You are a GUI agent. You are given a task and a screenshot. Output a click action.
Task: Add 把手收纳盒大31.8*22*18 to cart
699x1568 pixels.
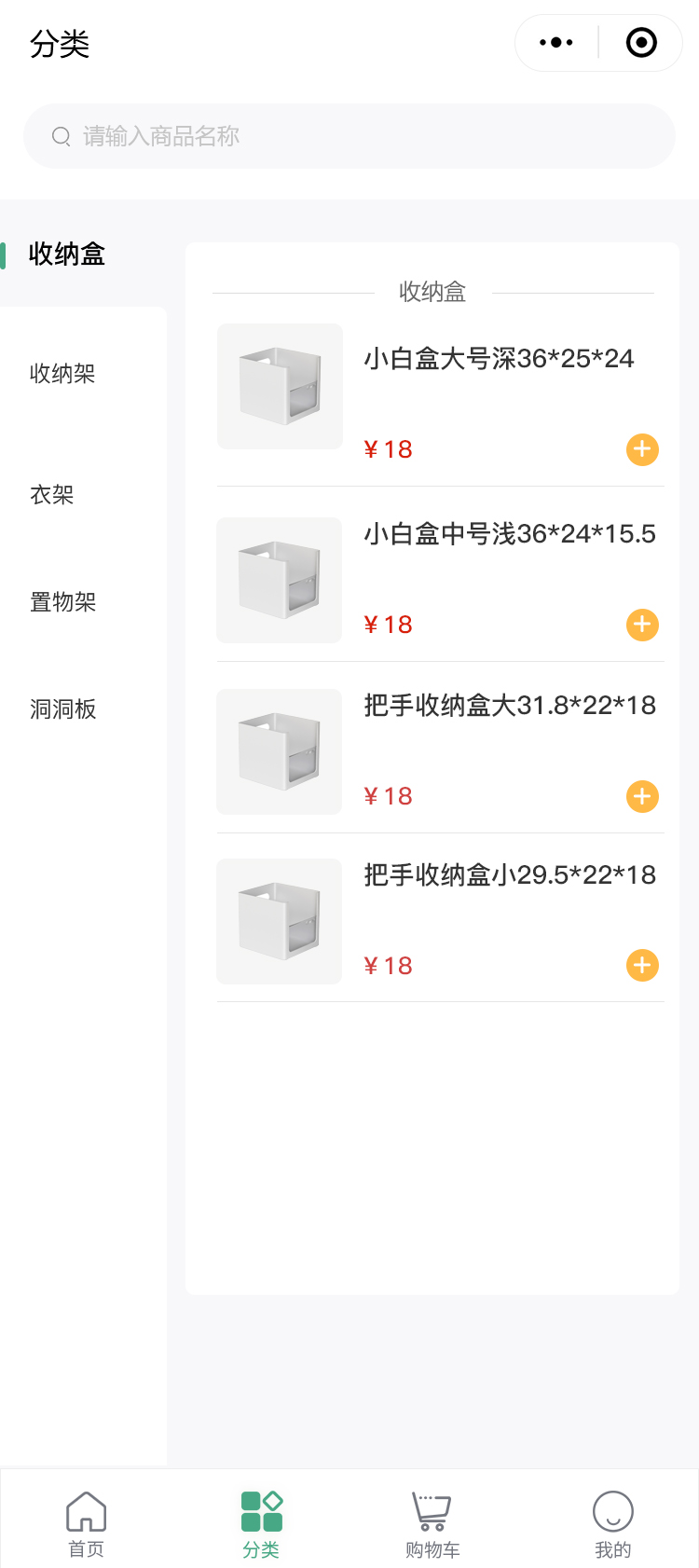[x=642, y=796]
